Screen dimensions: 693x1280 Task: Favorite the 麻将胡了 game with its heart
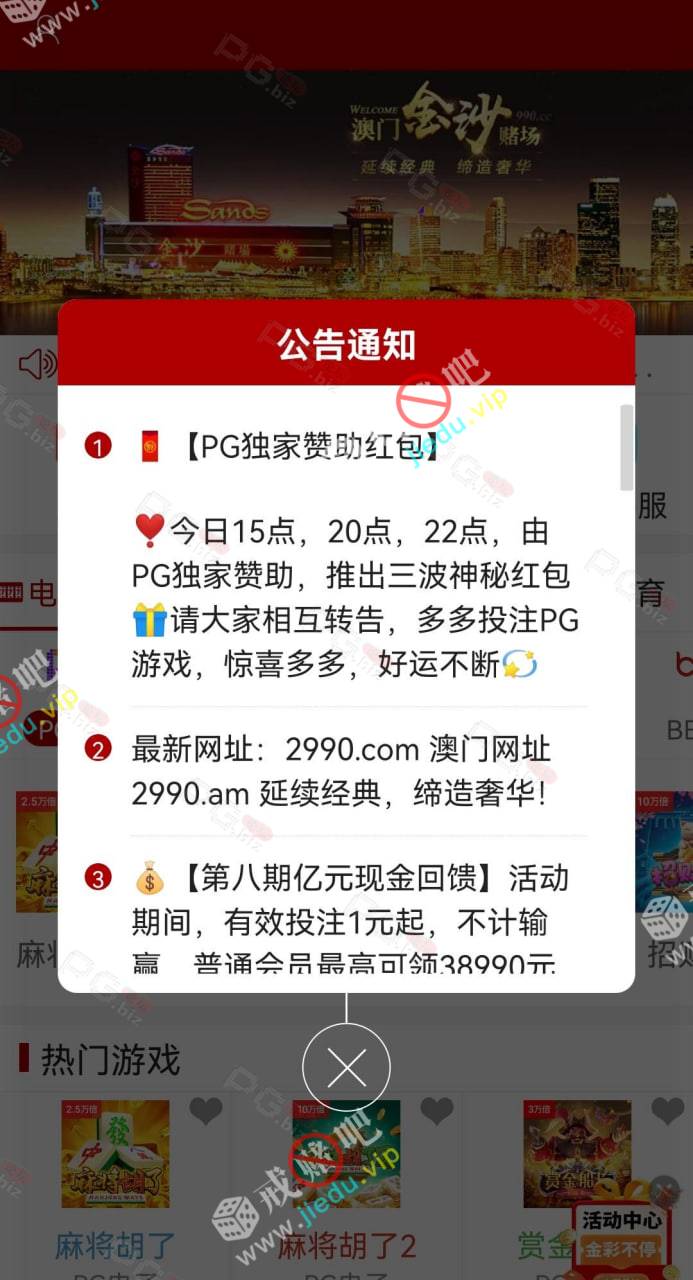[206, 1110]
